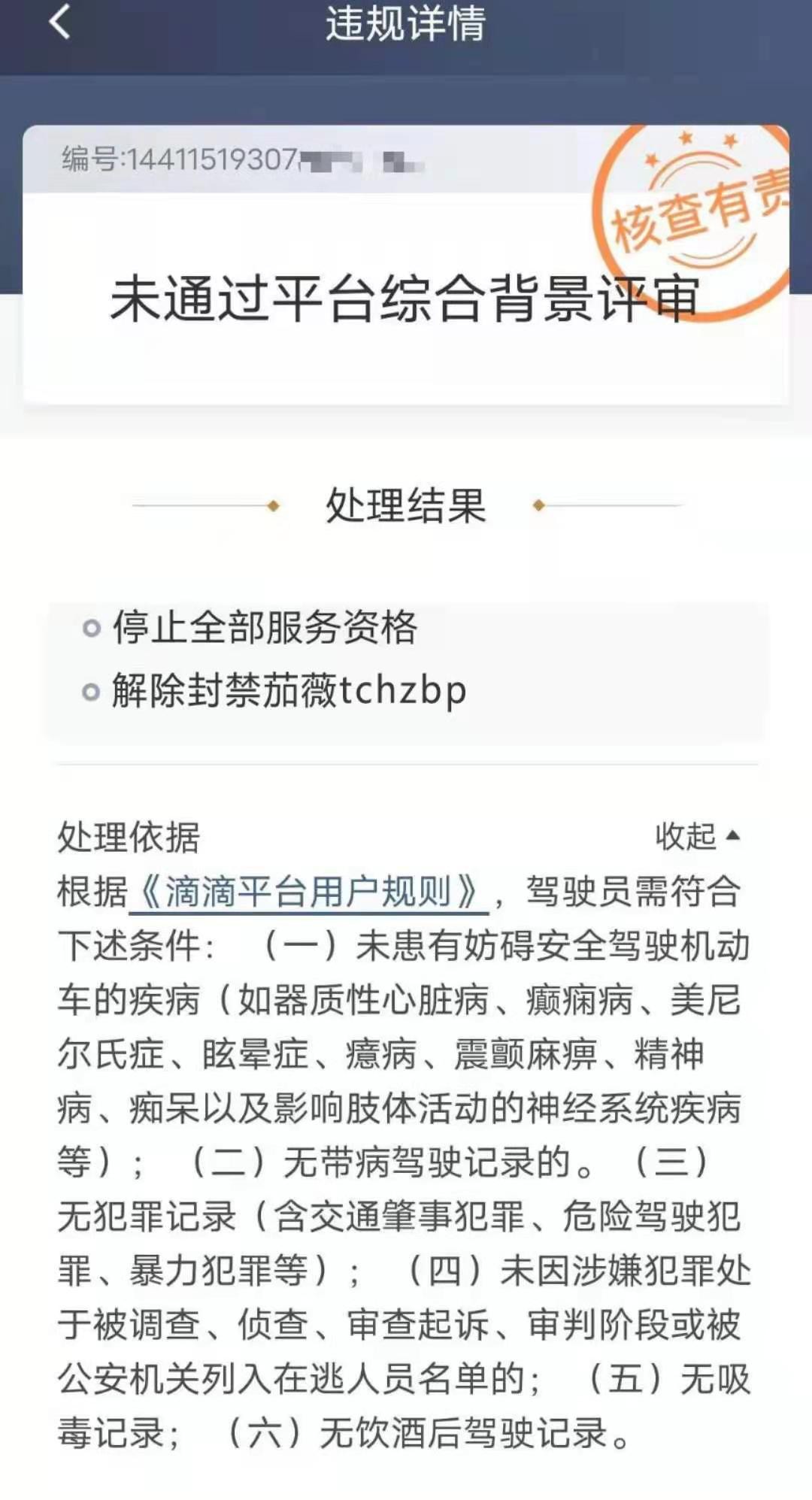Select the bullet marker for unban account item
Screen dimensions: 812x1500
(x=92, y=692)
